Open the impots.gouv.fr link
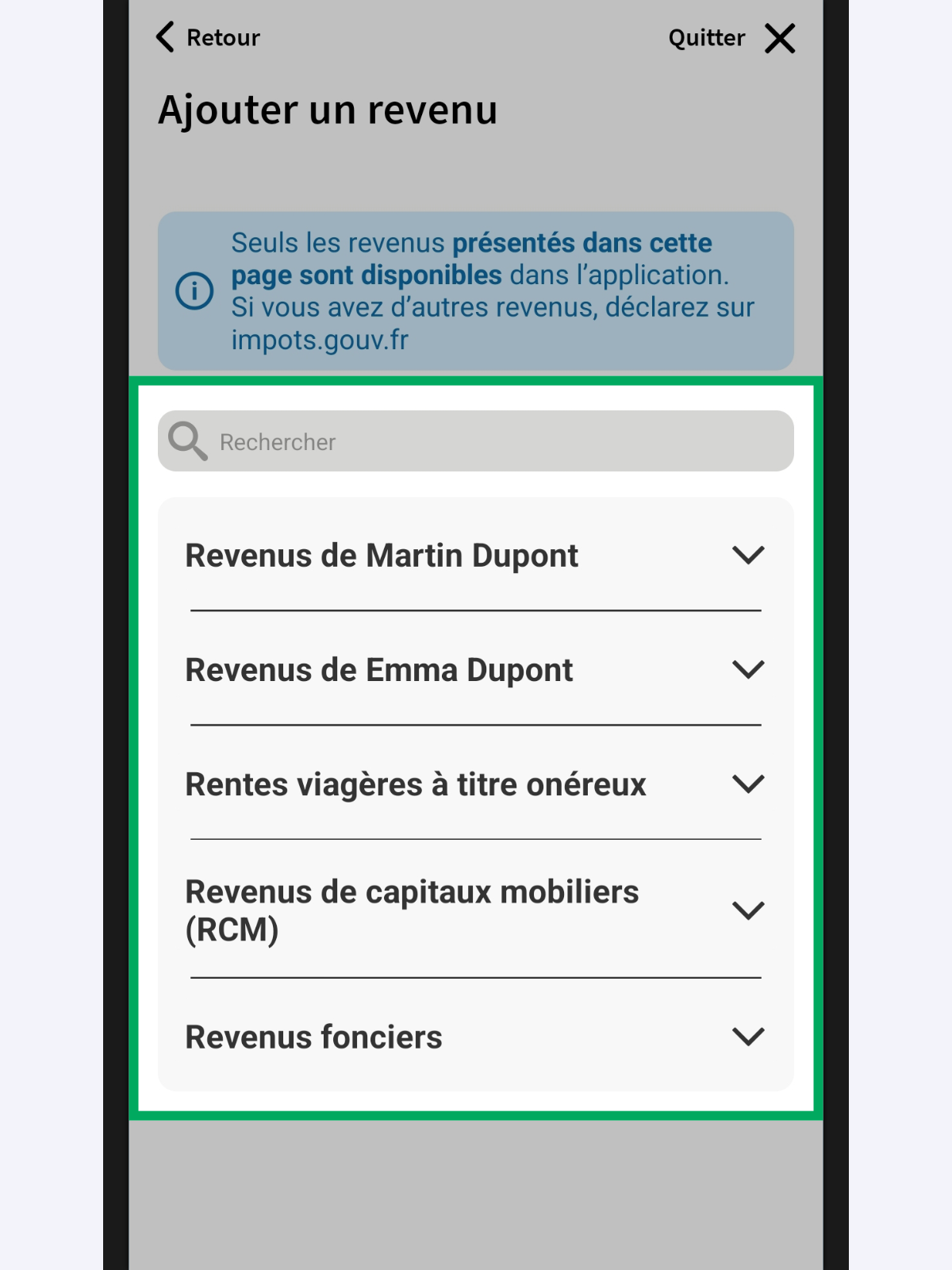952x1270 pixels. coord(318,340)
